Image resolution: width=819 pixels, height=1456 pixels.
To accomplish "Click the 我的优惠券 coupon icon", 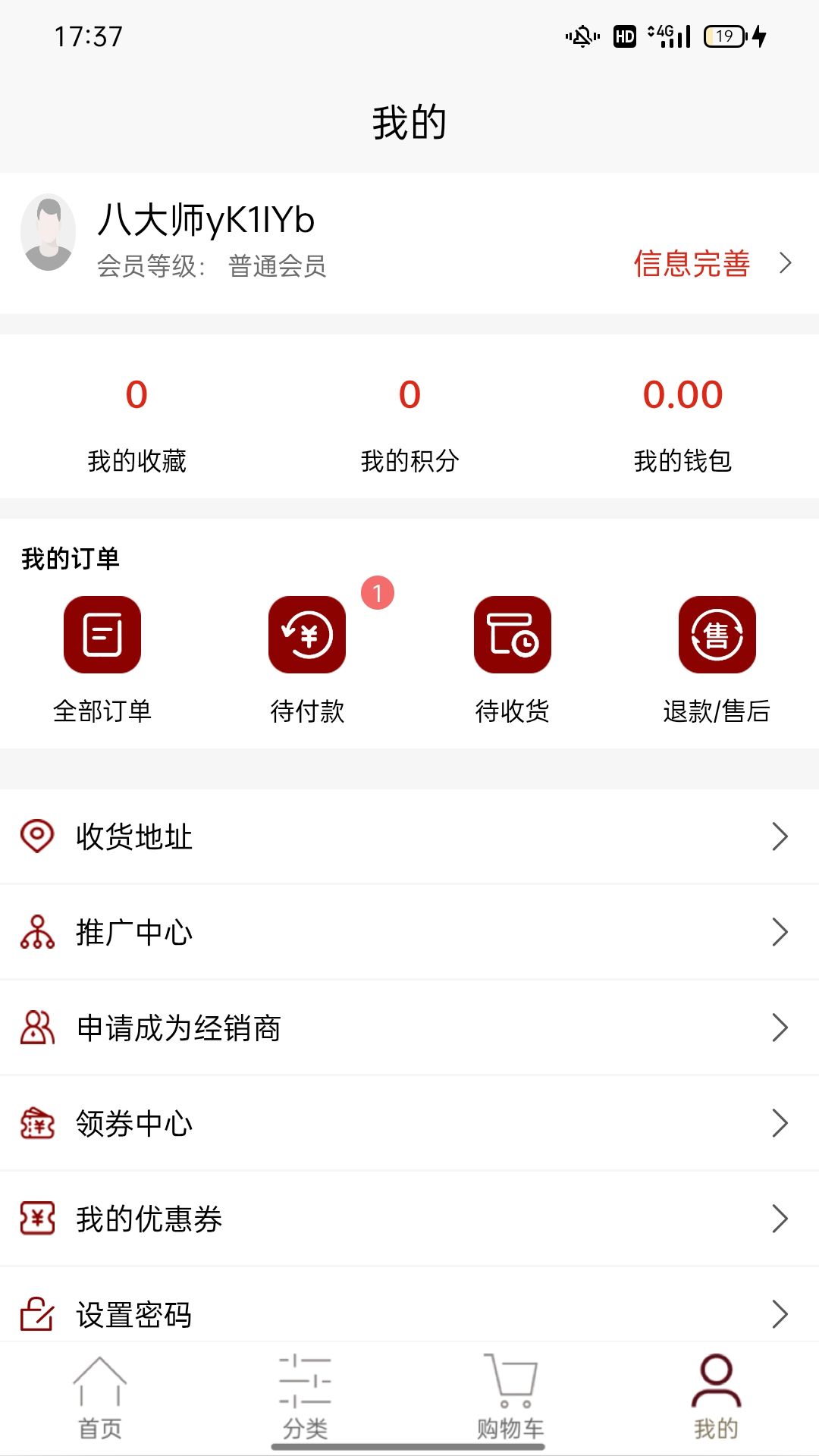I will 36,1220.
